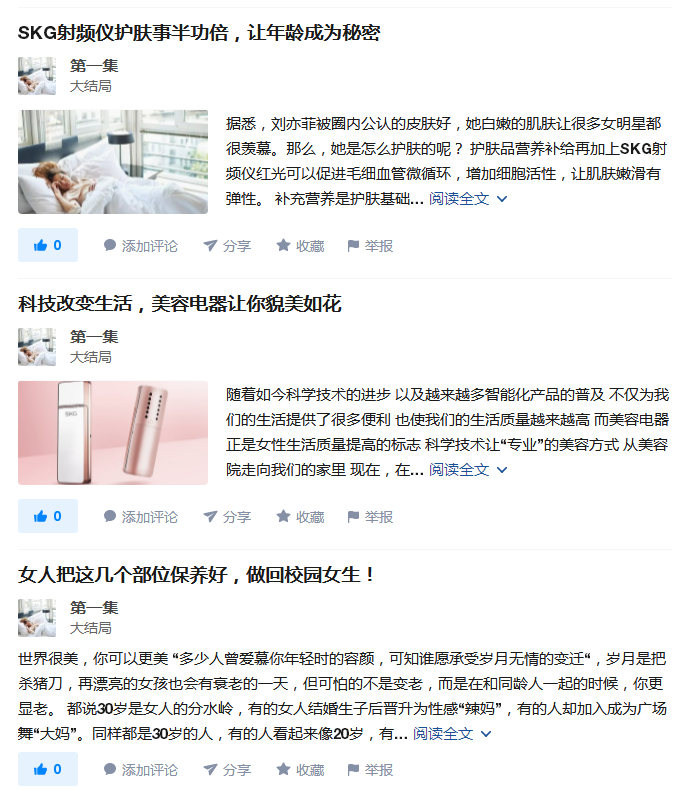Open article title SKG射频仪护肤事半功倍
Image resolution: width=678 pixels, height=790 pixels.
tap(199, 33)
